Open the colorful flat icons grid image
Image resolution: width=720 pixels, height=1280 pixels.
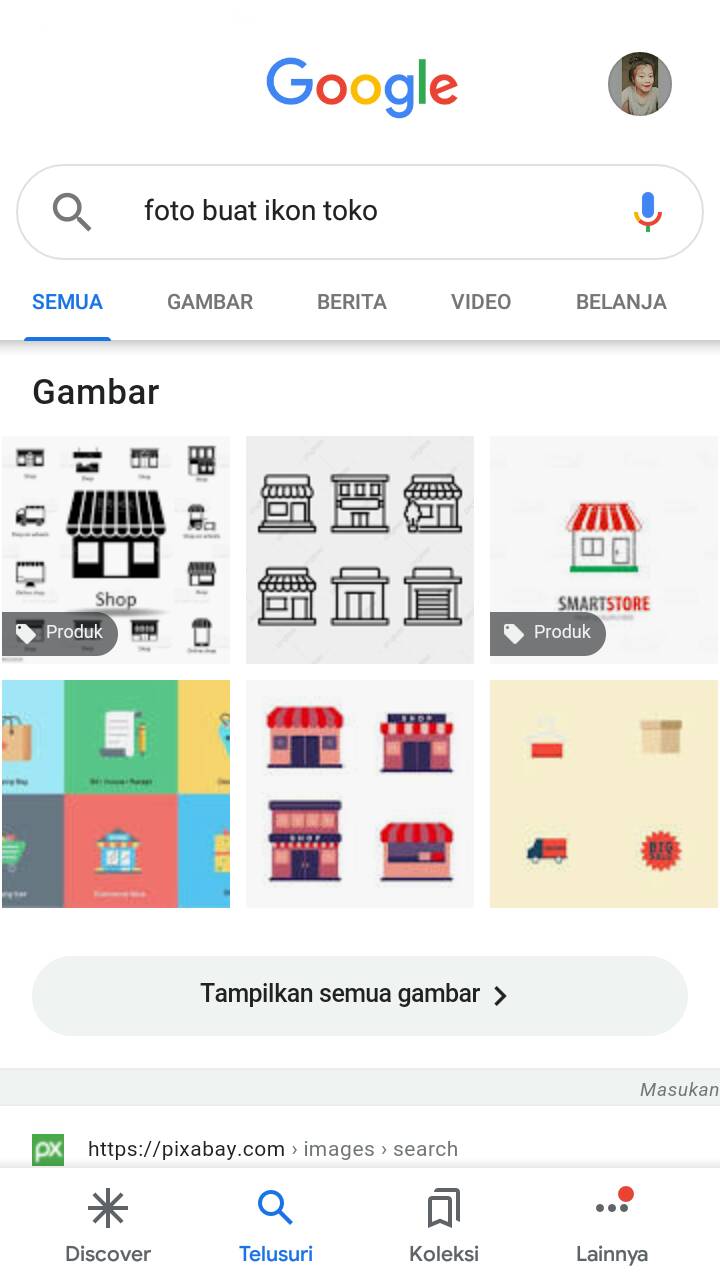click(116, 794)
